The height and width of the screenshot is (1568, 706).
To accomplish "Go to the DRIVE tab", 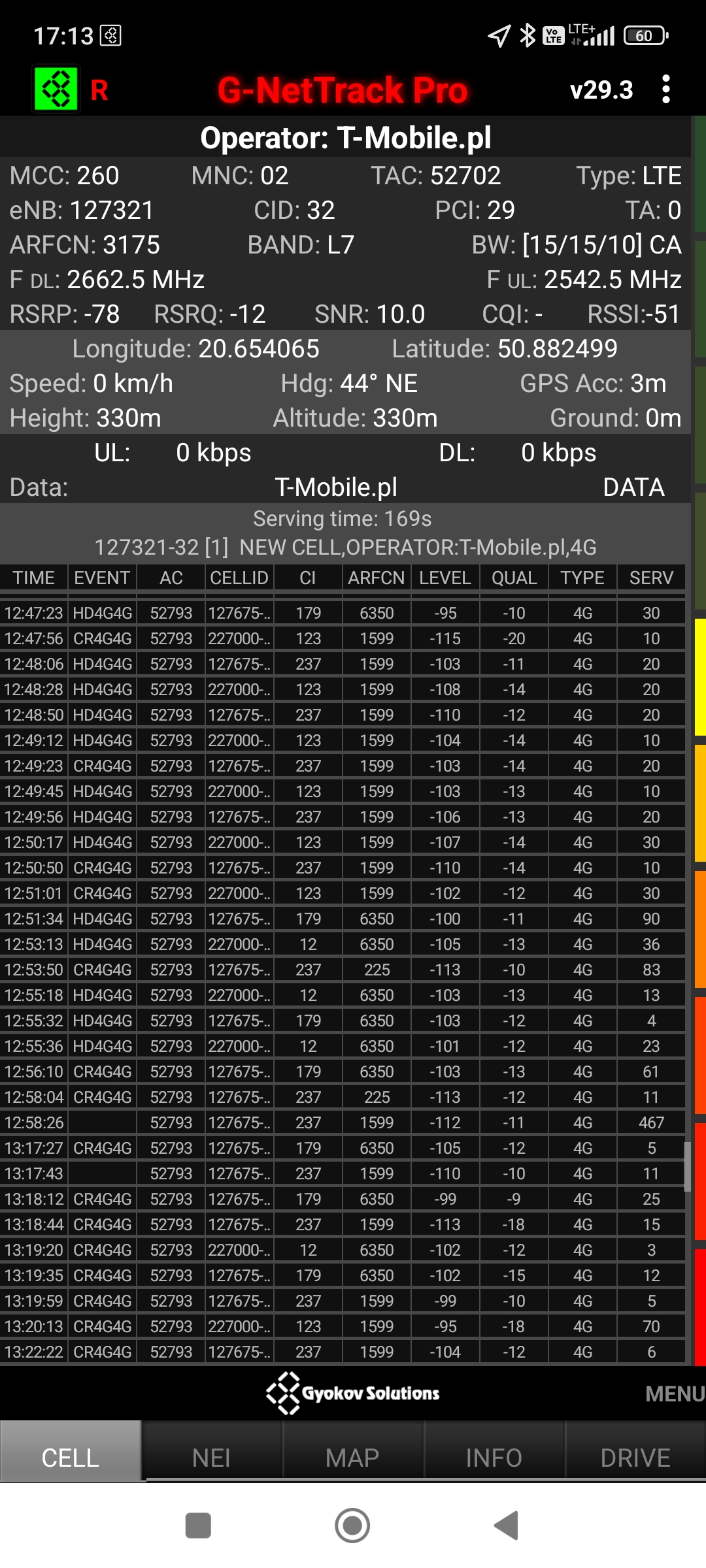I will [x=635, y=1457].
